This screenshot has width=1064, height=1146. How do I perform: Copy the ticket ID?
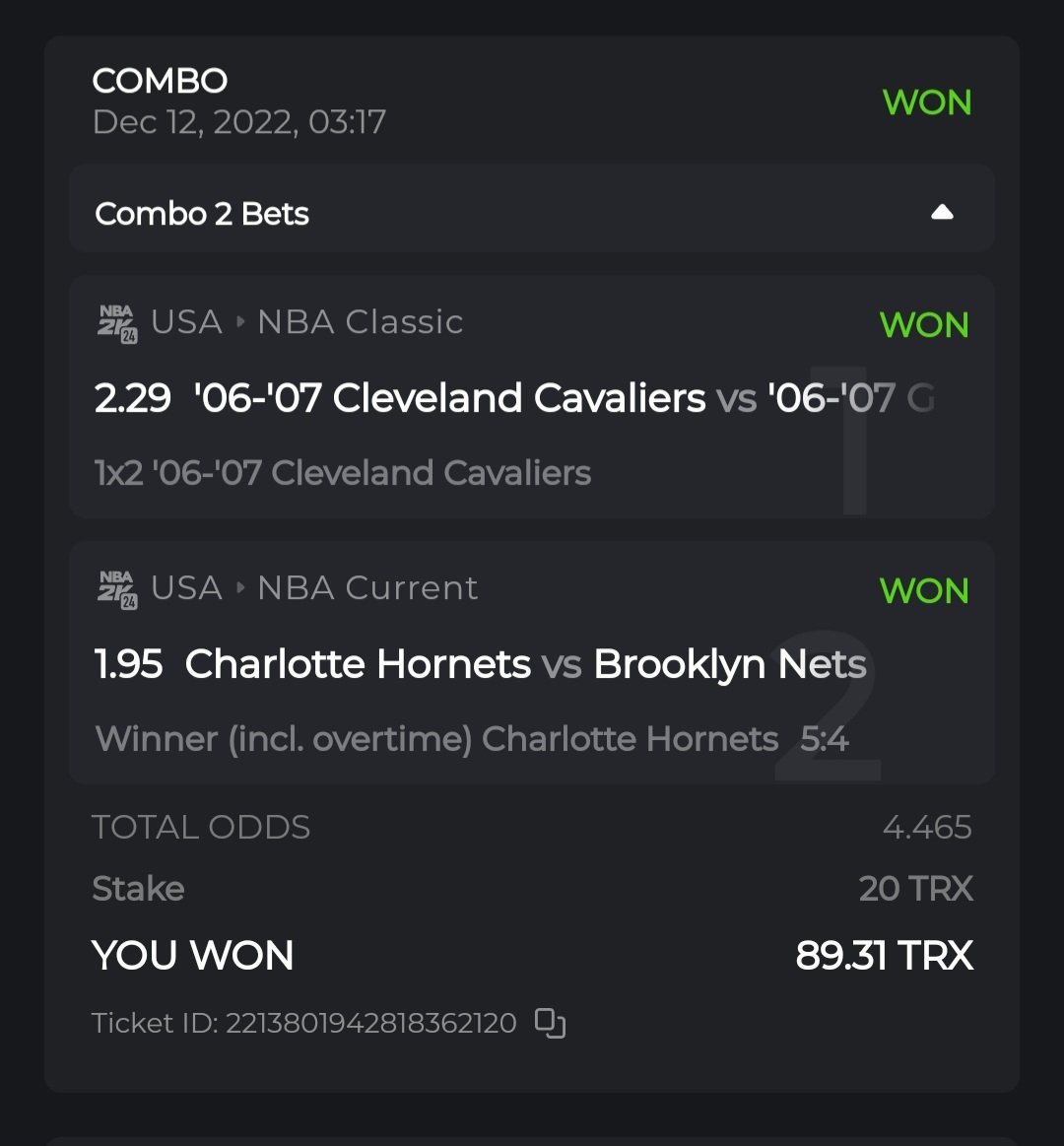pos(550,1023)
